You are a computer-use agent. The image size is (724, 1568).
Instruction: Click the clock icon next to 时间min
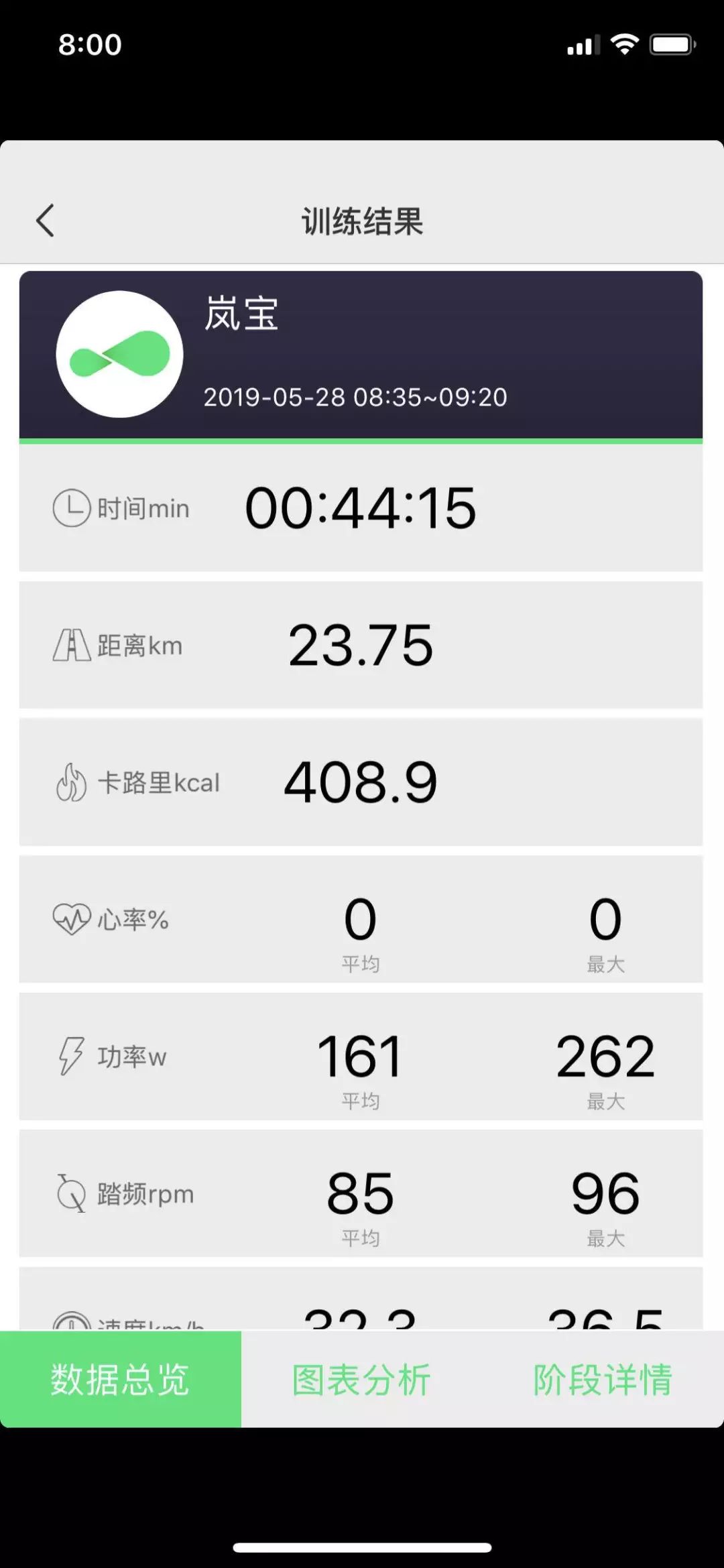[x=72, y=507]
